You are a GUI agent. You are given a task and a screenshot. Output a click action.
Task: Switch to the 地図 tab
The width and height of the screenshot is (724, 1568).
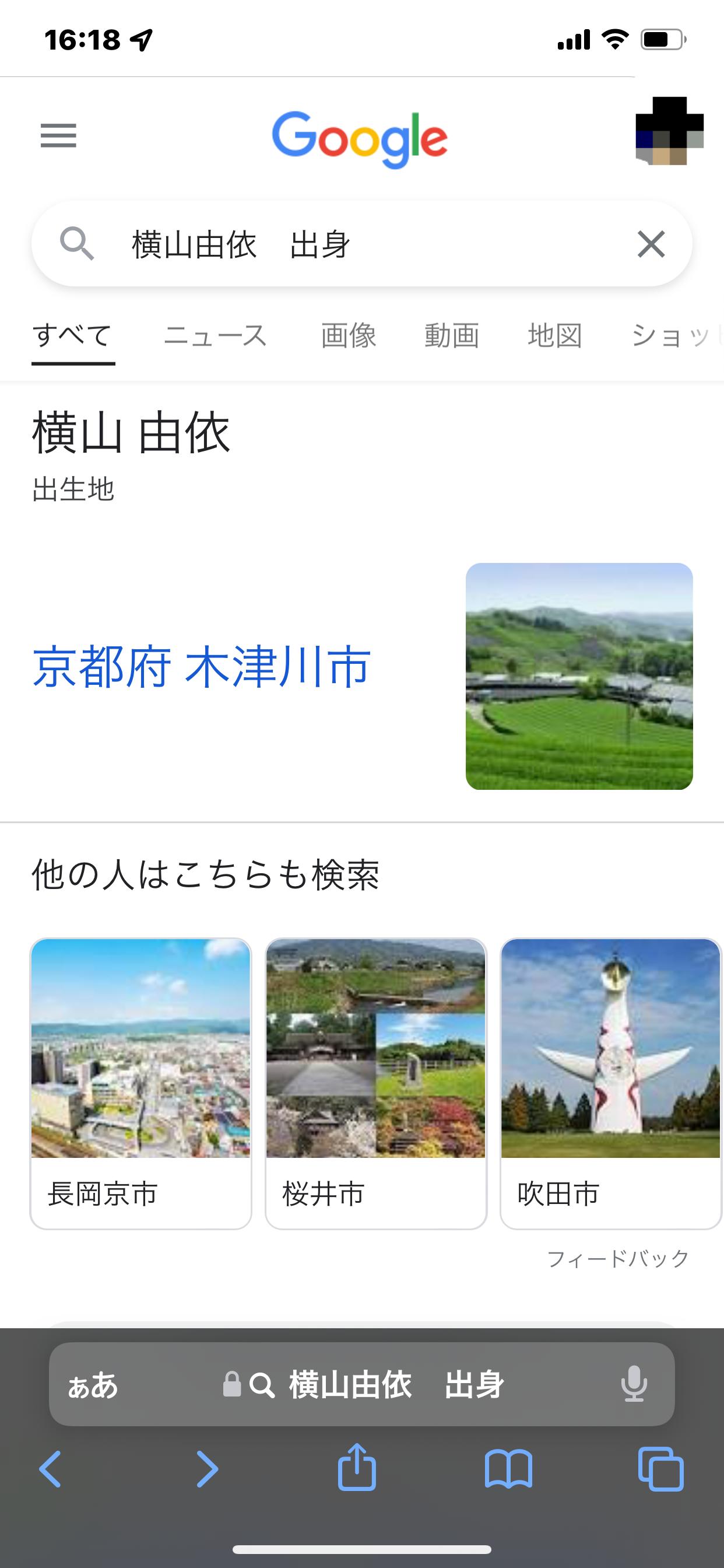[555, 336]
